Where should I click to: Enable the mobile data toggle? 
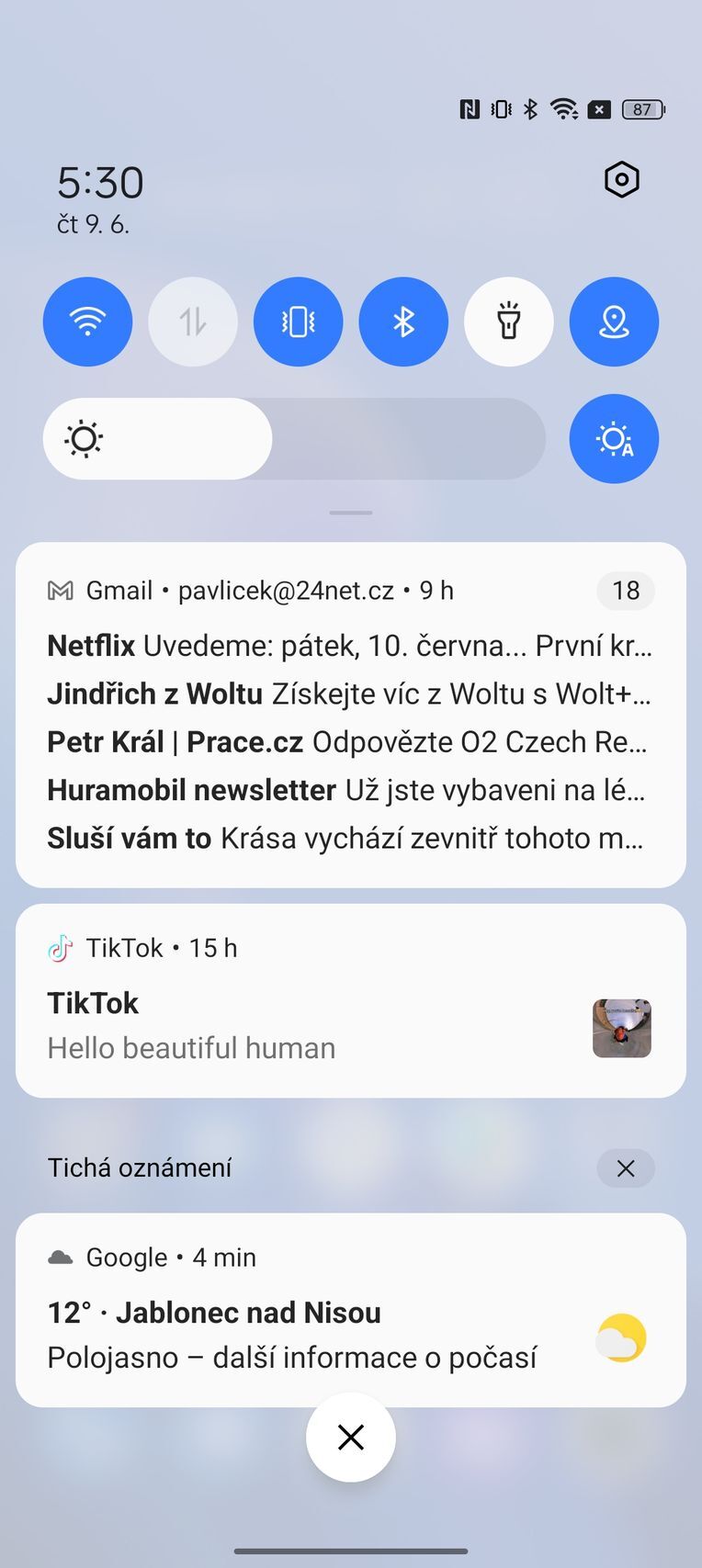[193, 321]
